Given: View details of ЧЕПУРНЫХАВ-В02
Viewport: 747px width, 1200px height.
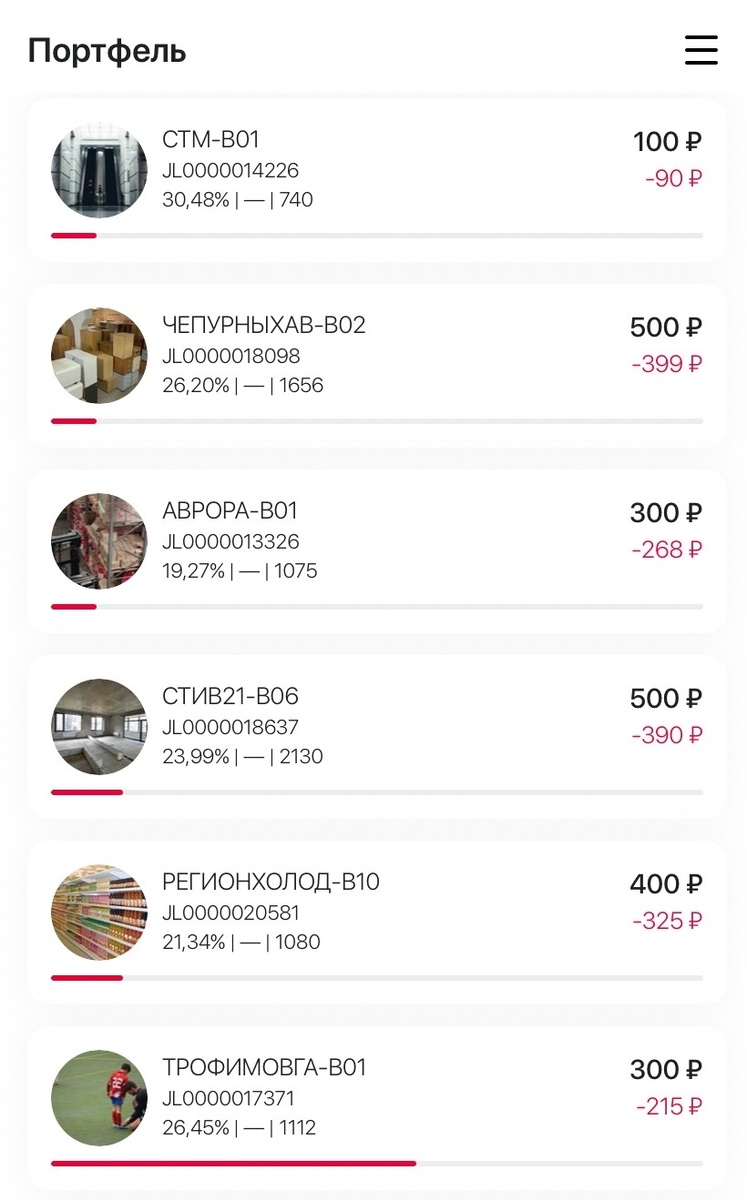Looking at the screenshot, I should pyautogui.click(x=376, y=365).
